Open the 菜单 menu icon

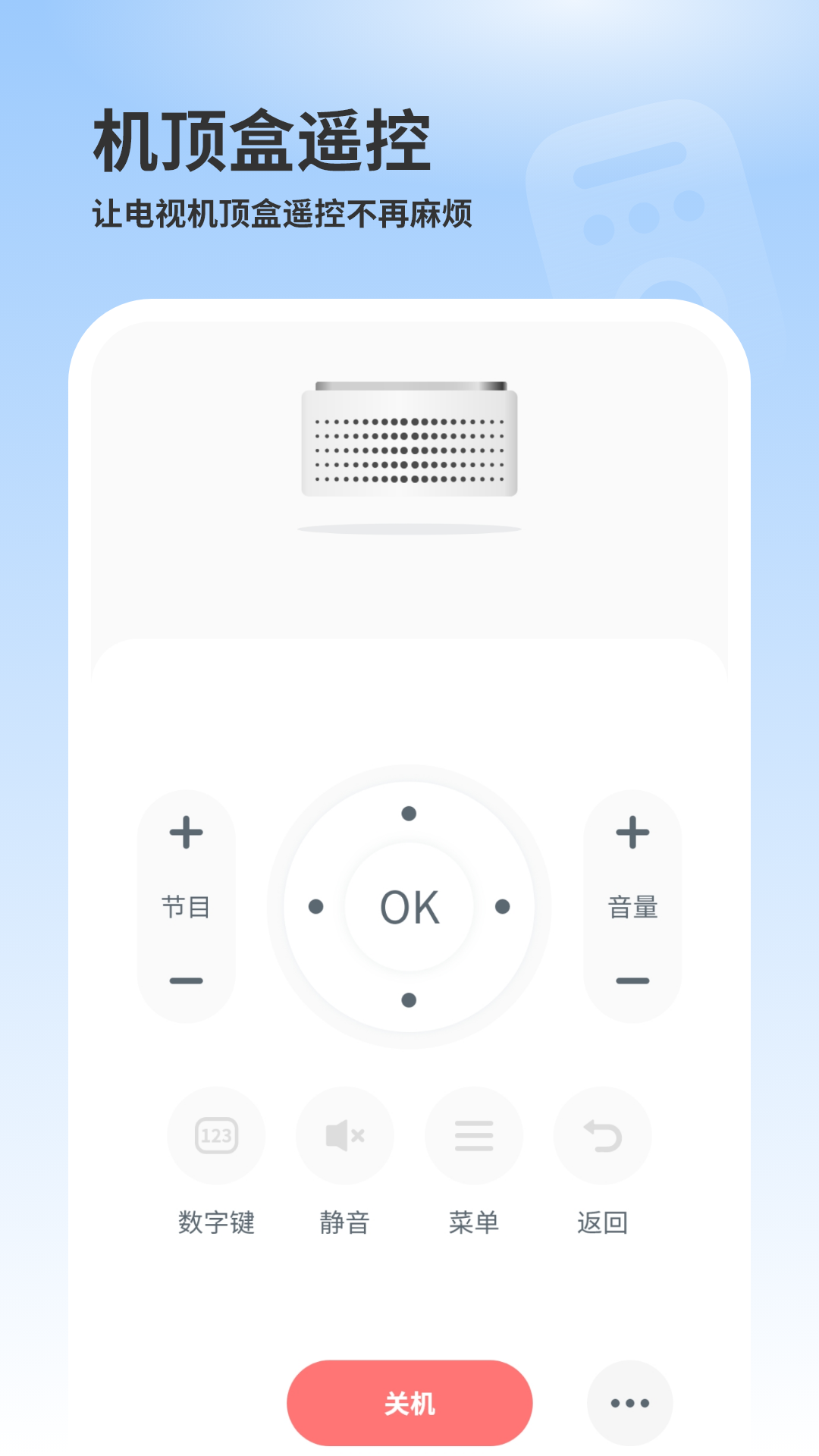click(x=473, y=1136)
